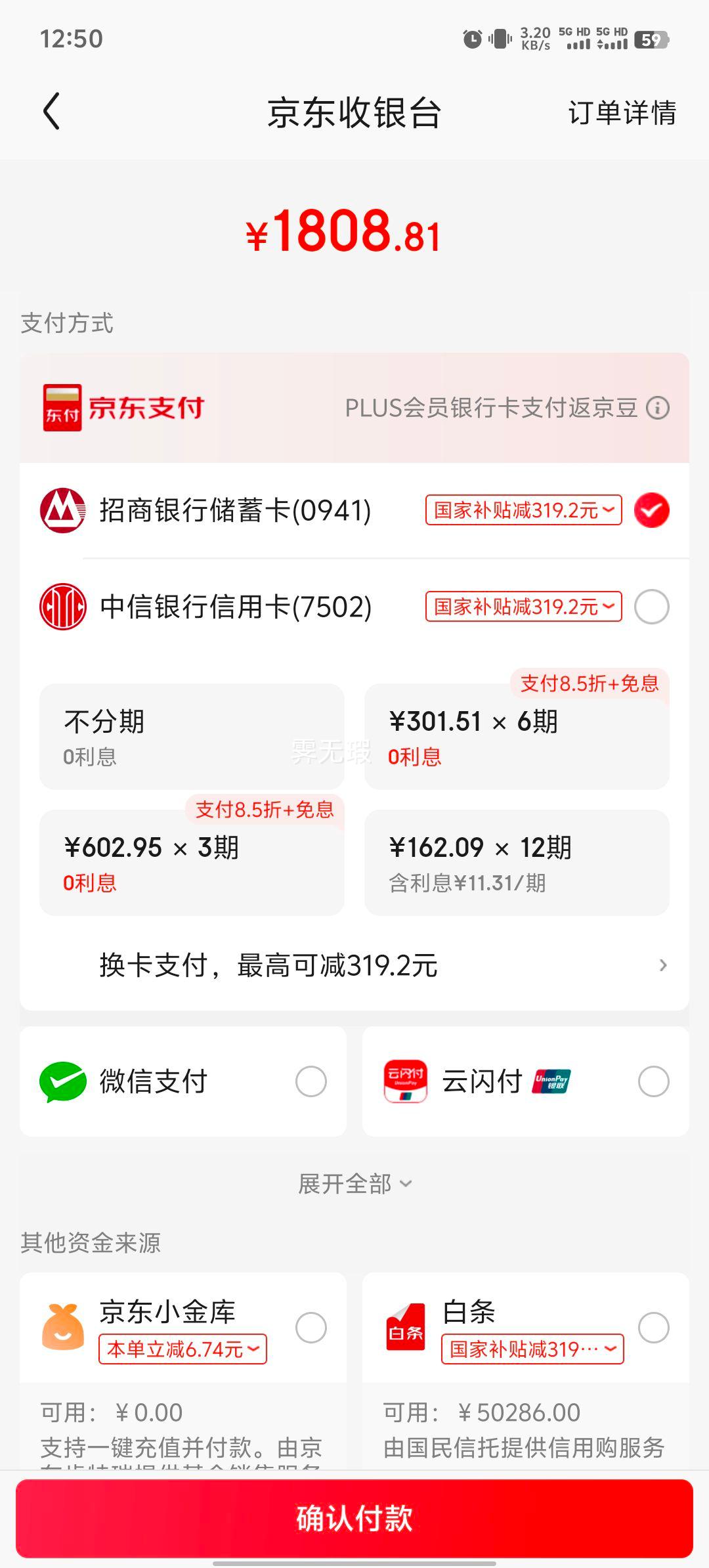This screenshot has height=1568, width=709.
Task: Open 换卡支付，最高可减319.2元
Action: tap(354, 965)
